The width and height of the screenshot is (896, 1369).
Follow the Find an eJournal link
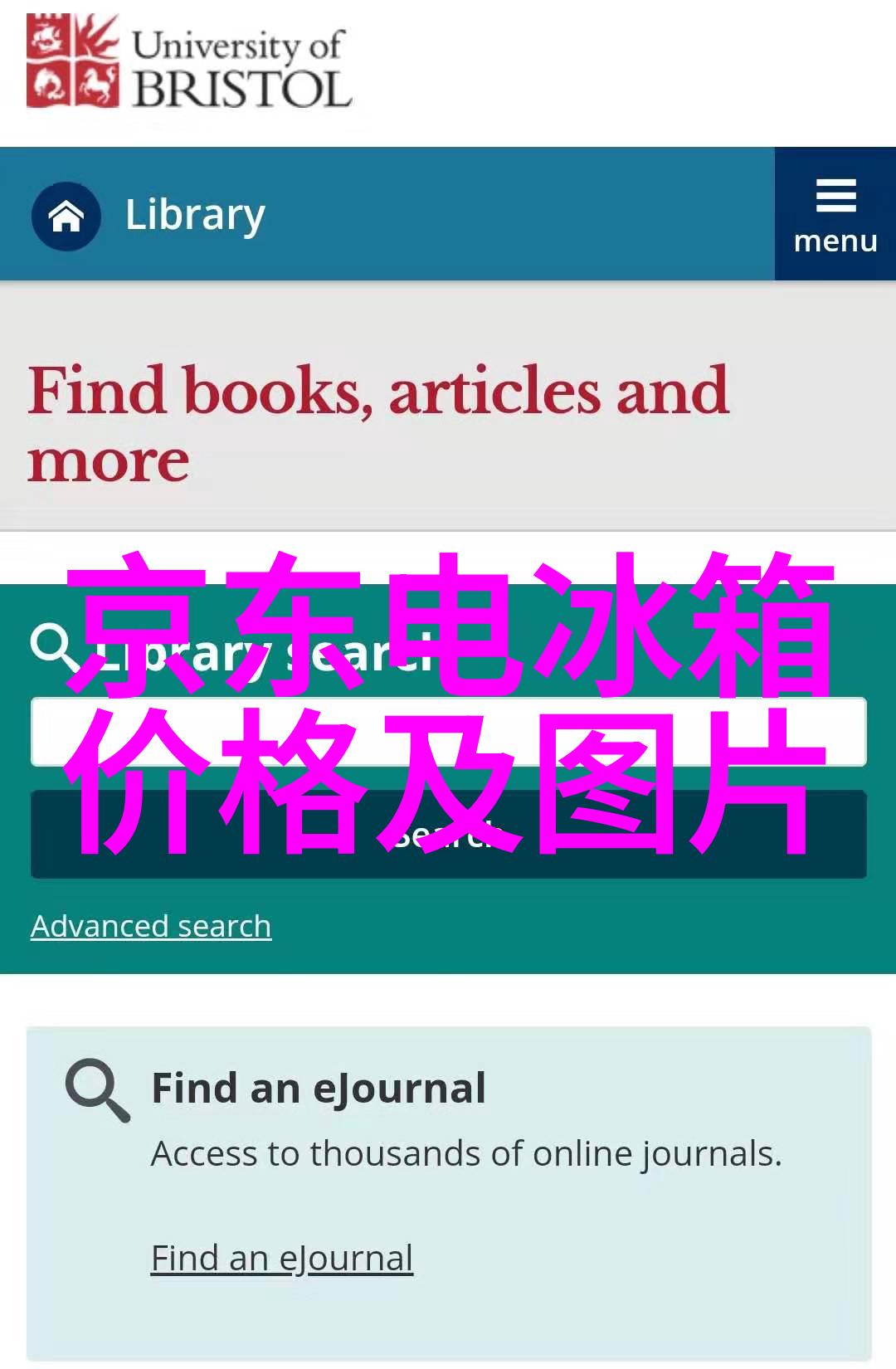click(282, 1258)
